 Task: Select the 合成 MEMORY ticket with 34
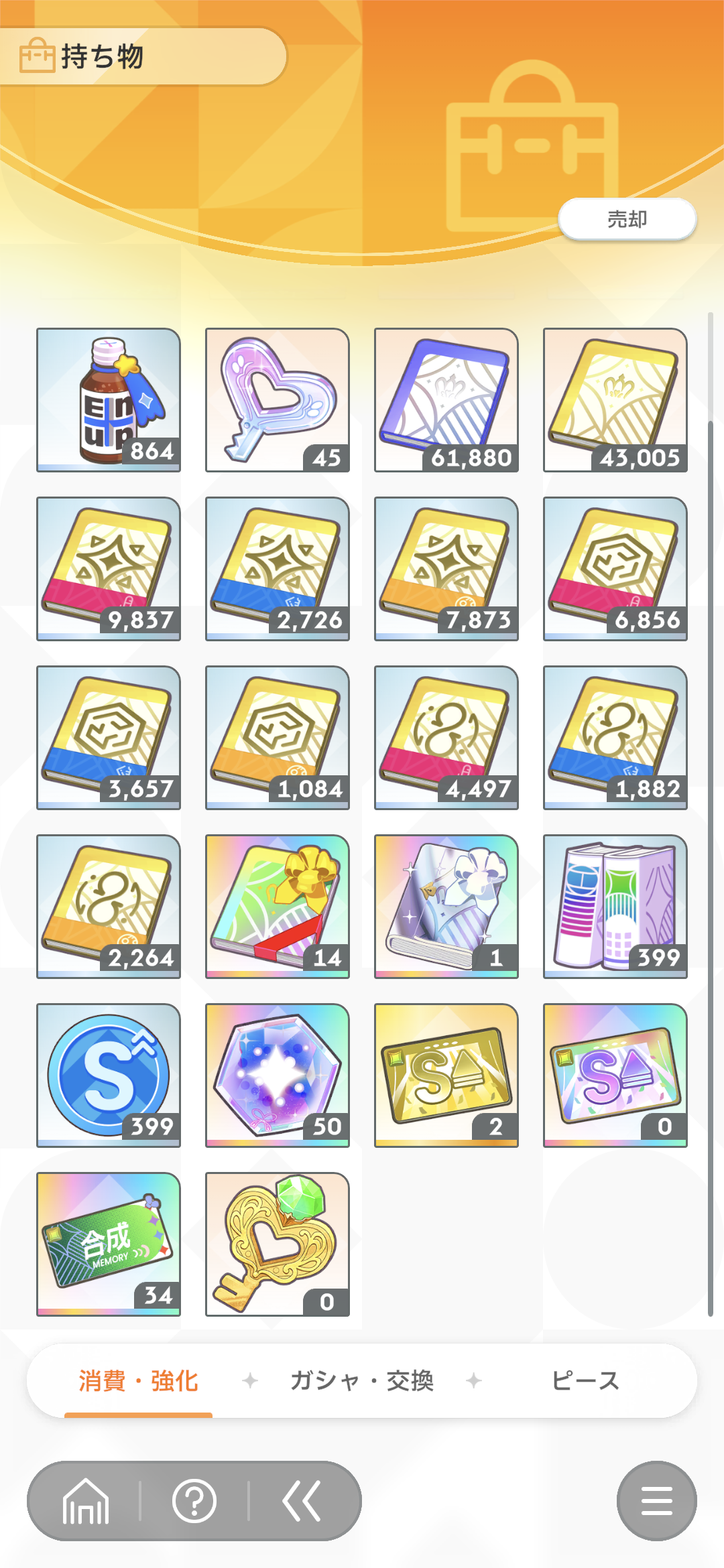click(109, 1244)
